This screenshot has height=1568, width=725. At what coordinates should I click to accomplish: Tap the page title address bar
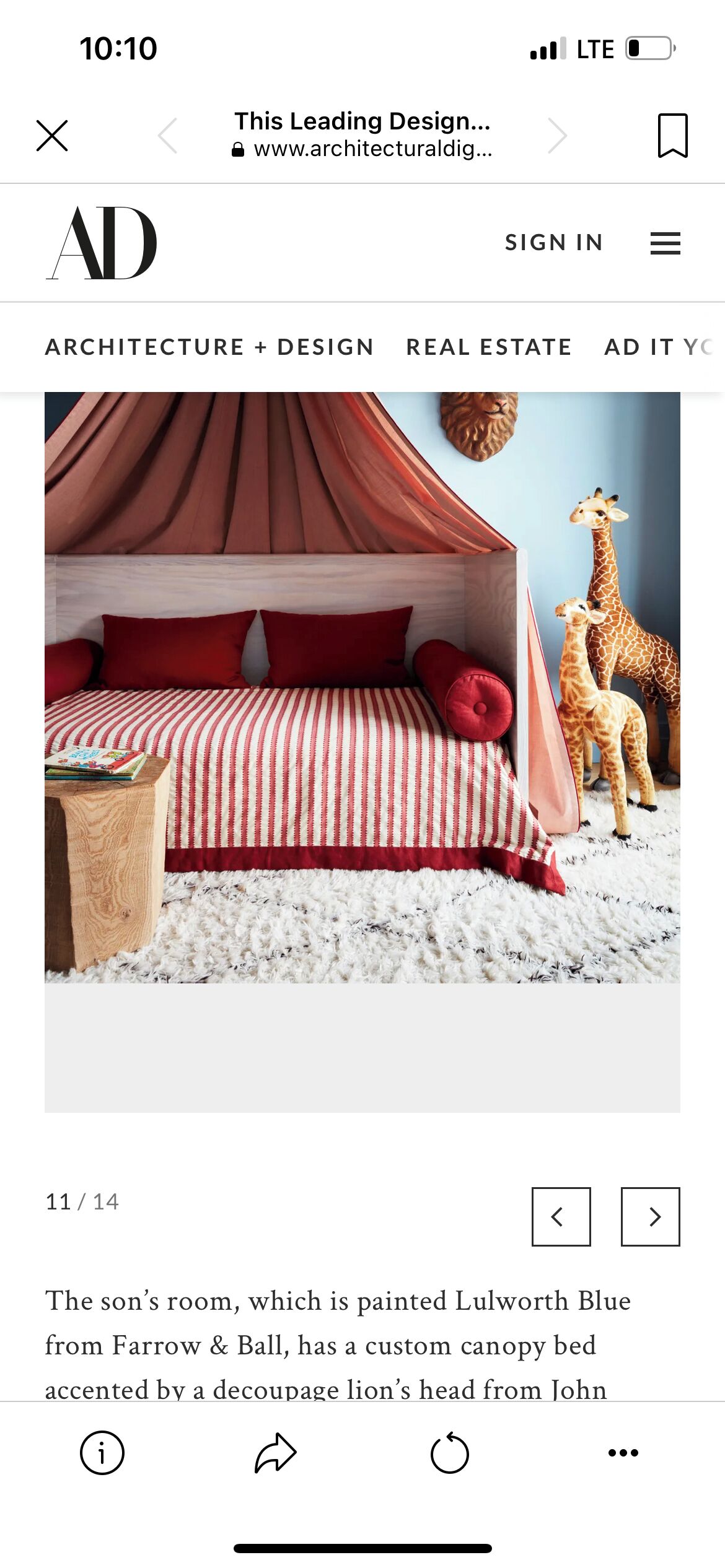(x=362, y=134)
